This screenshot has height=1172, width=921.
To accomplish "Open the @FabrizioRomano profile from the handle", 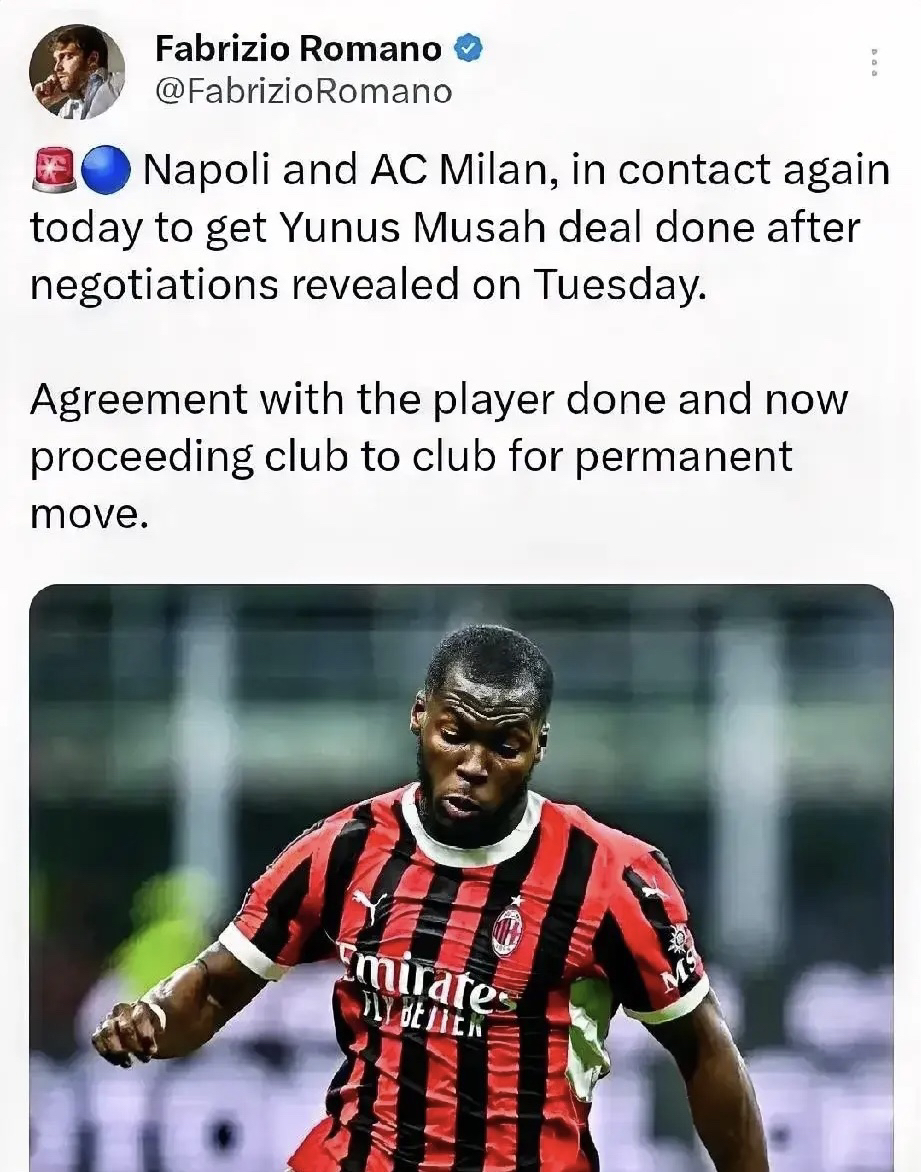I will (304, 92).
